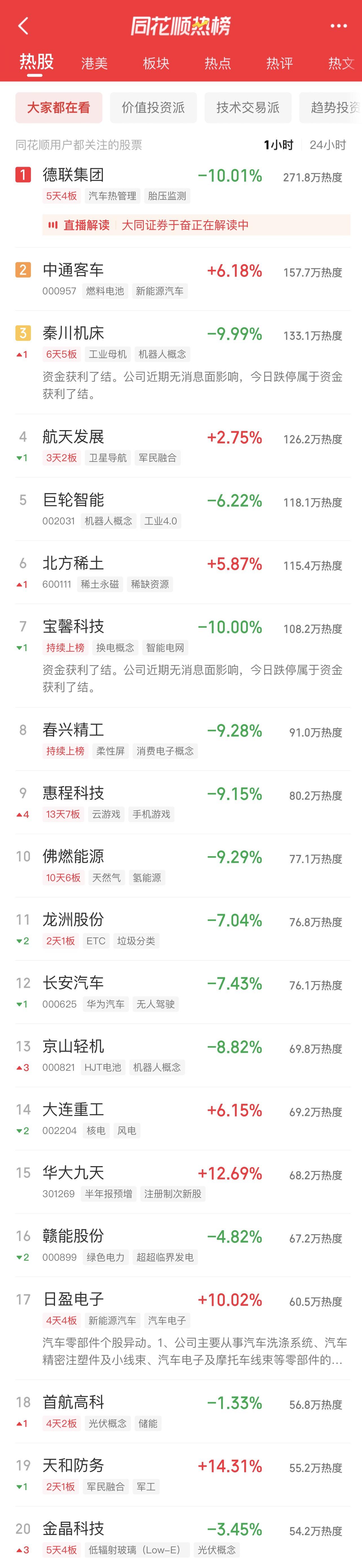Open stock 德联集团 details
Screen dimensions: 362x1568
73,175
